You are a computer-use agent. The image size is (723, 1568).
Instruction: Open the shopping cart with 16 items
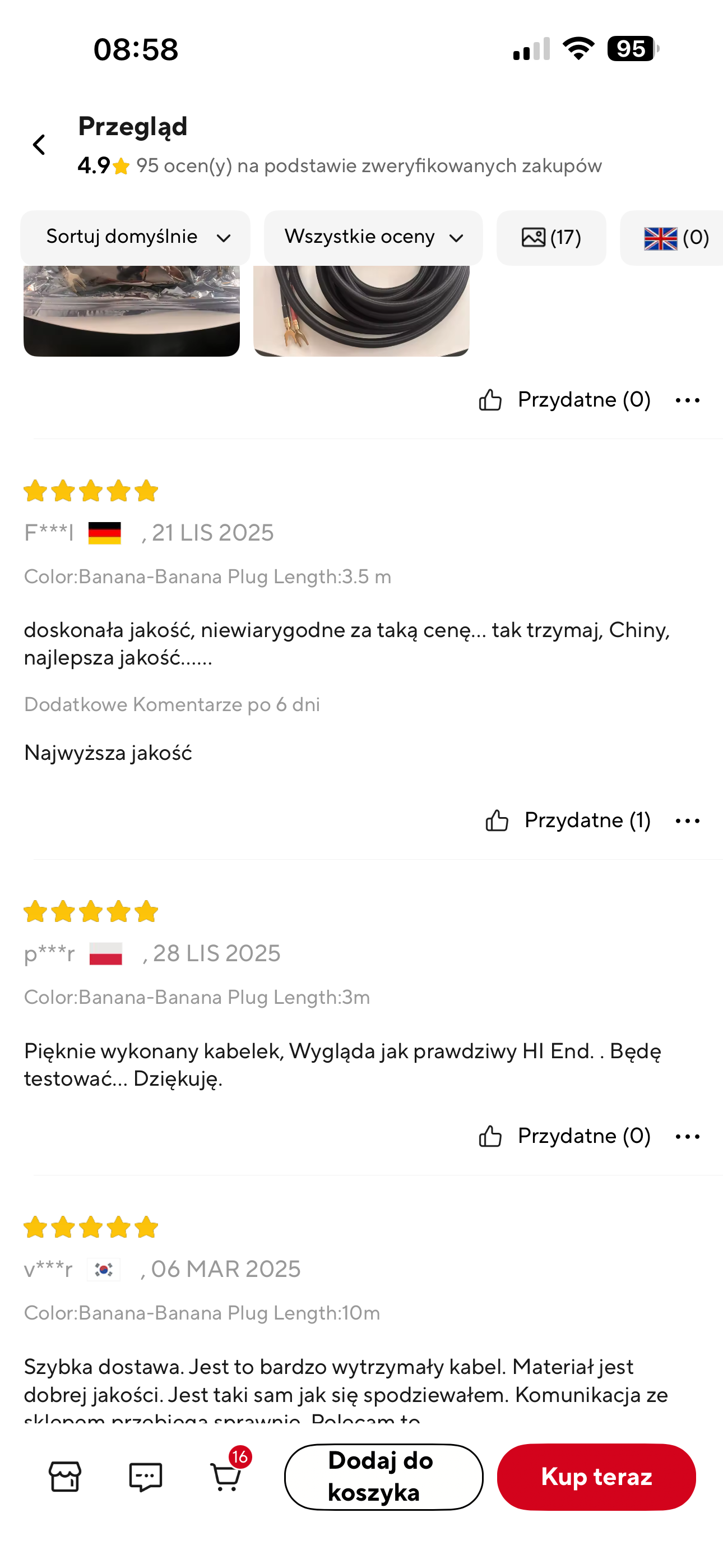click(226, 1477)
